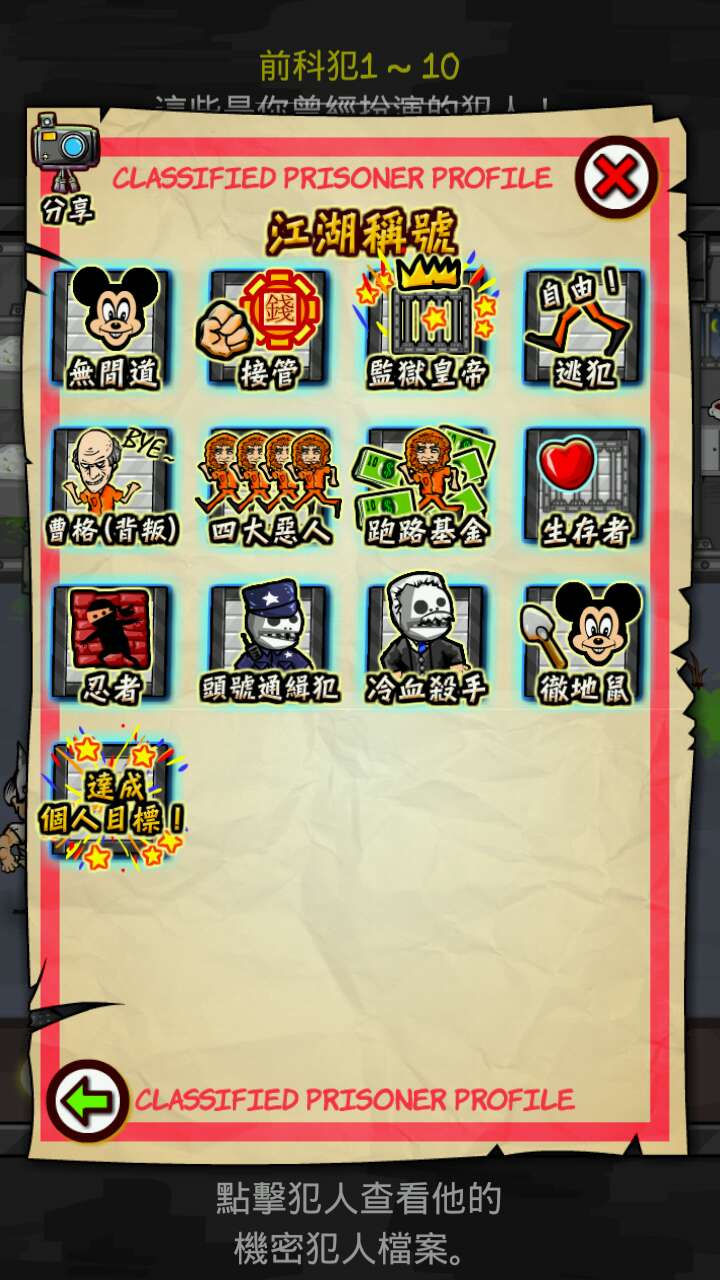Viewport: 720px width, 1280px height.
Task: View the 四大惡人 title badge
Action: tap(268, 487)
